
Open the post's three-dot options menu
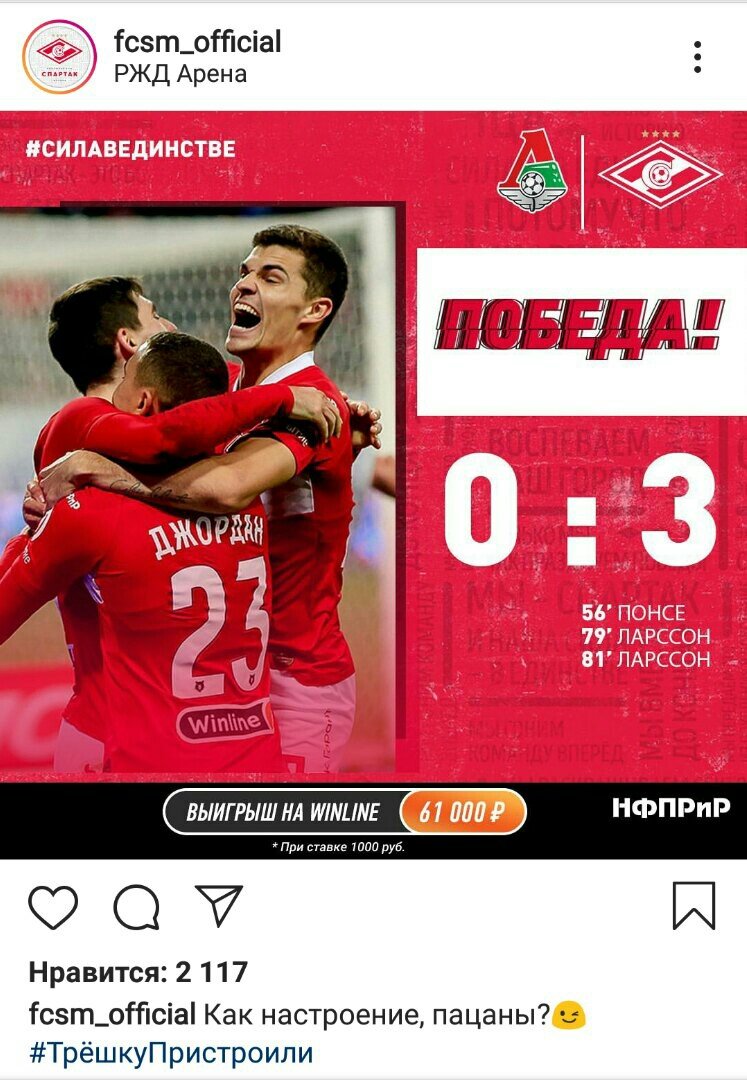(697, 57)
